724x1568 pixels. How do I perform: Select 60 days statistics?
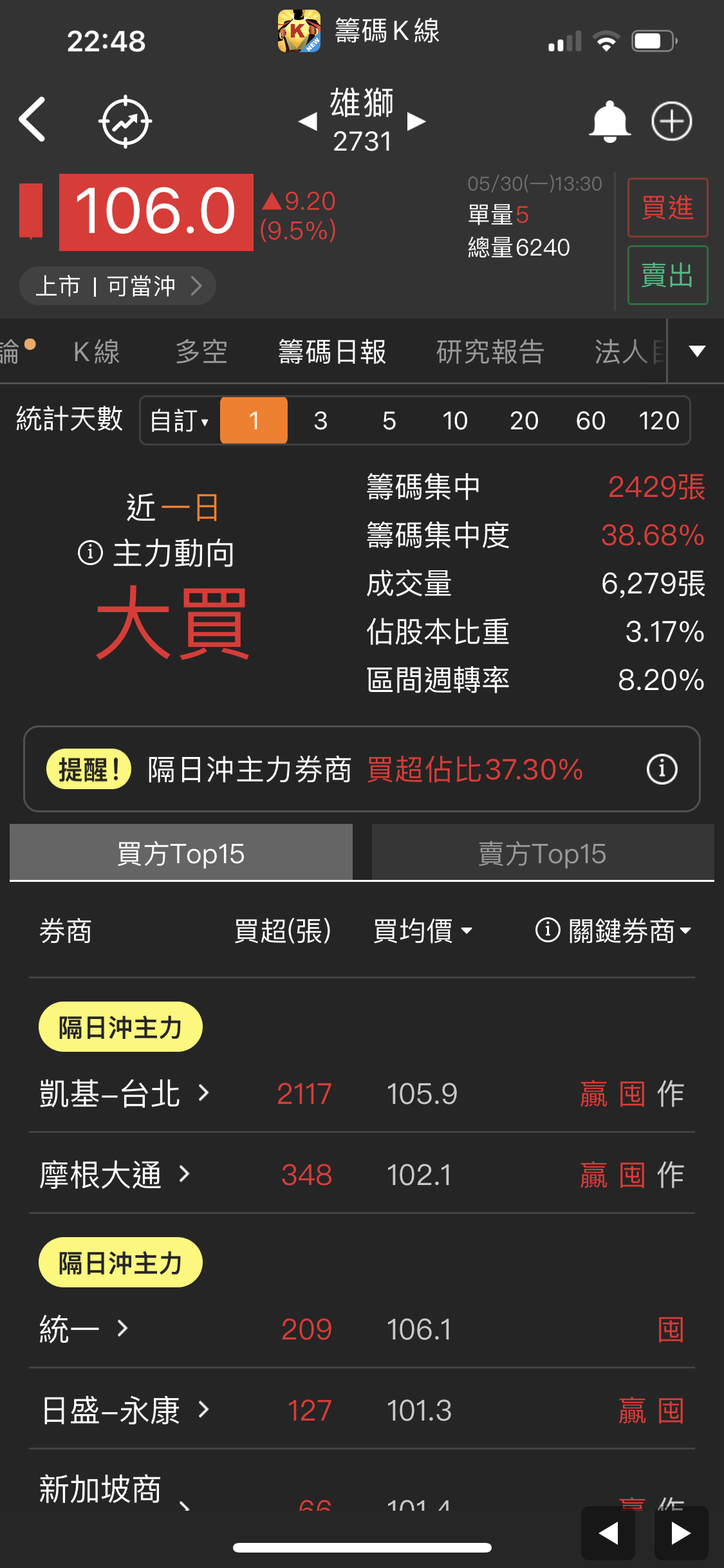[590, 421]
